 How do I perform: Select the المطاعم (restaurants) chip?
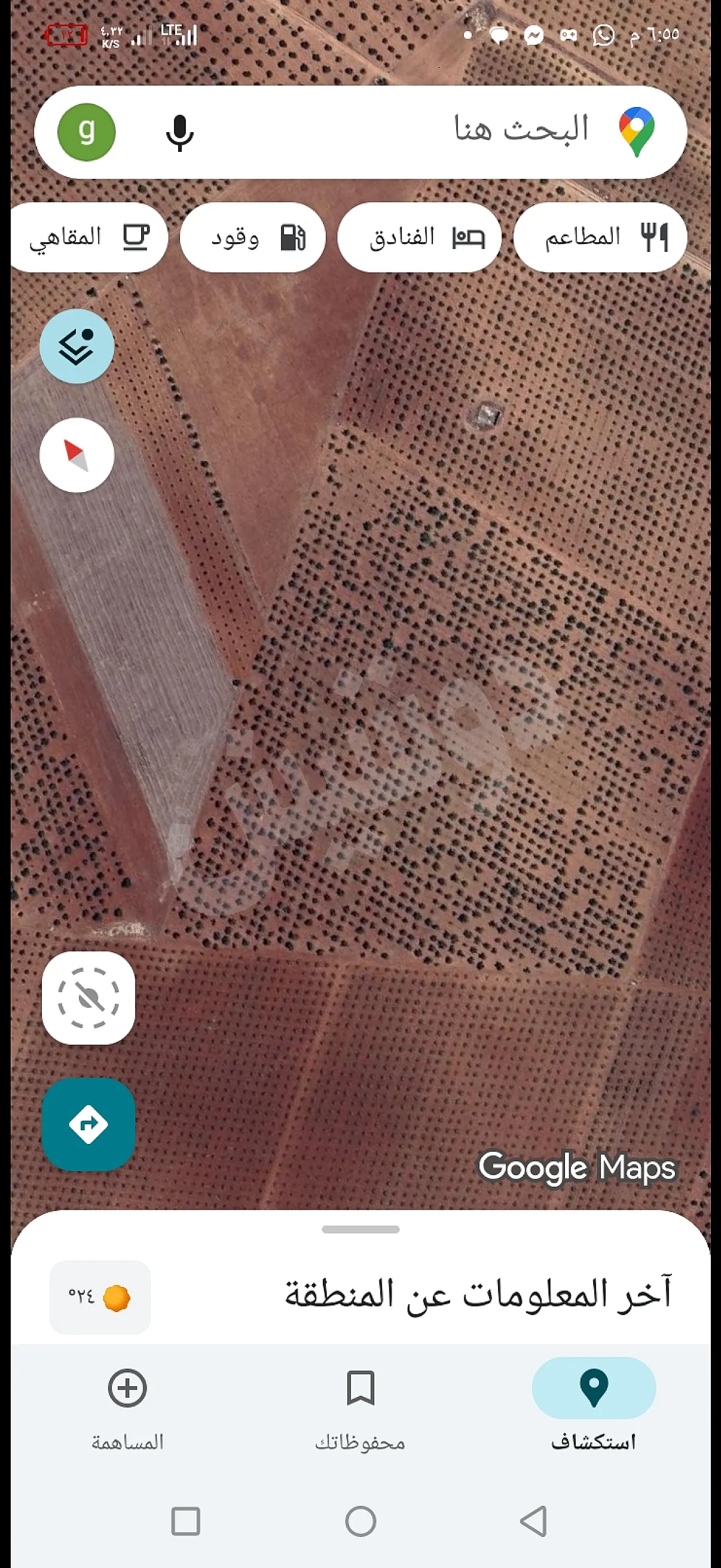pos(600,237)
